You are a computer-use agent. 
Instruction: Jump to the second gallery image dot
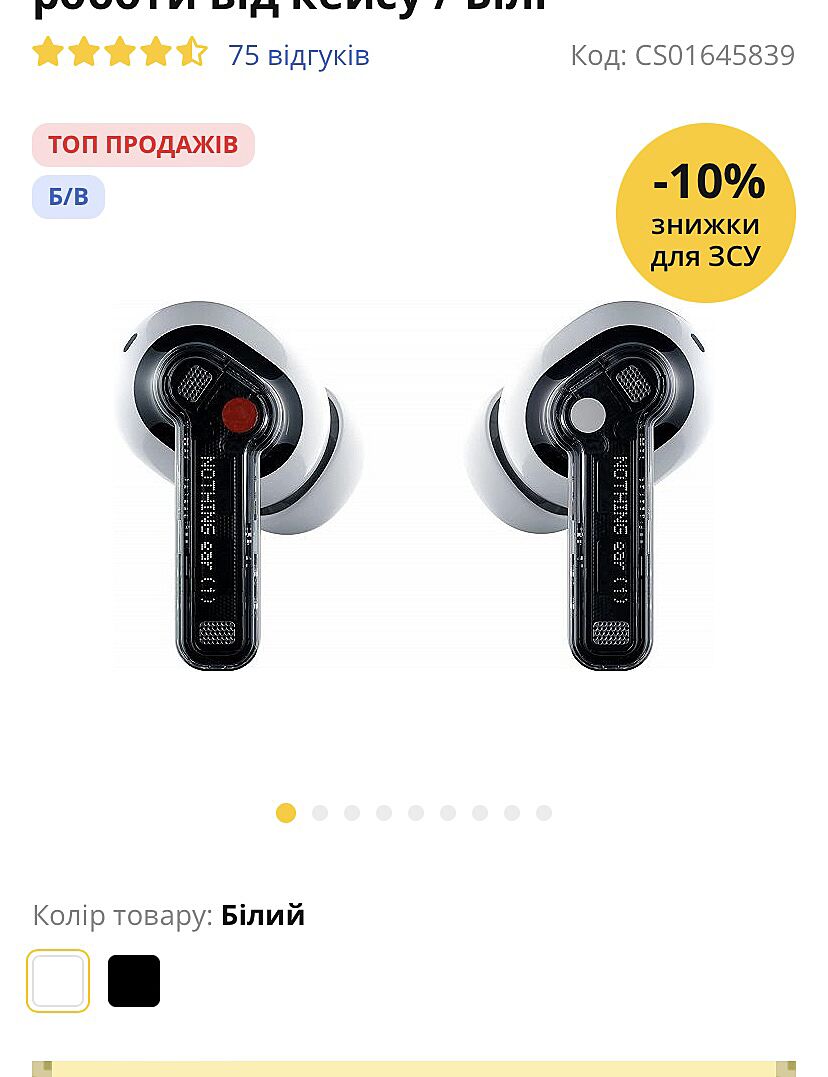pos(320,813)
